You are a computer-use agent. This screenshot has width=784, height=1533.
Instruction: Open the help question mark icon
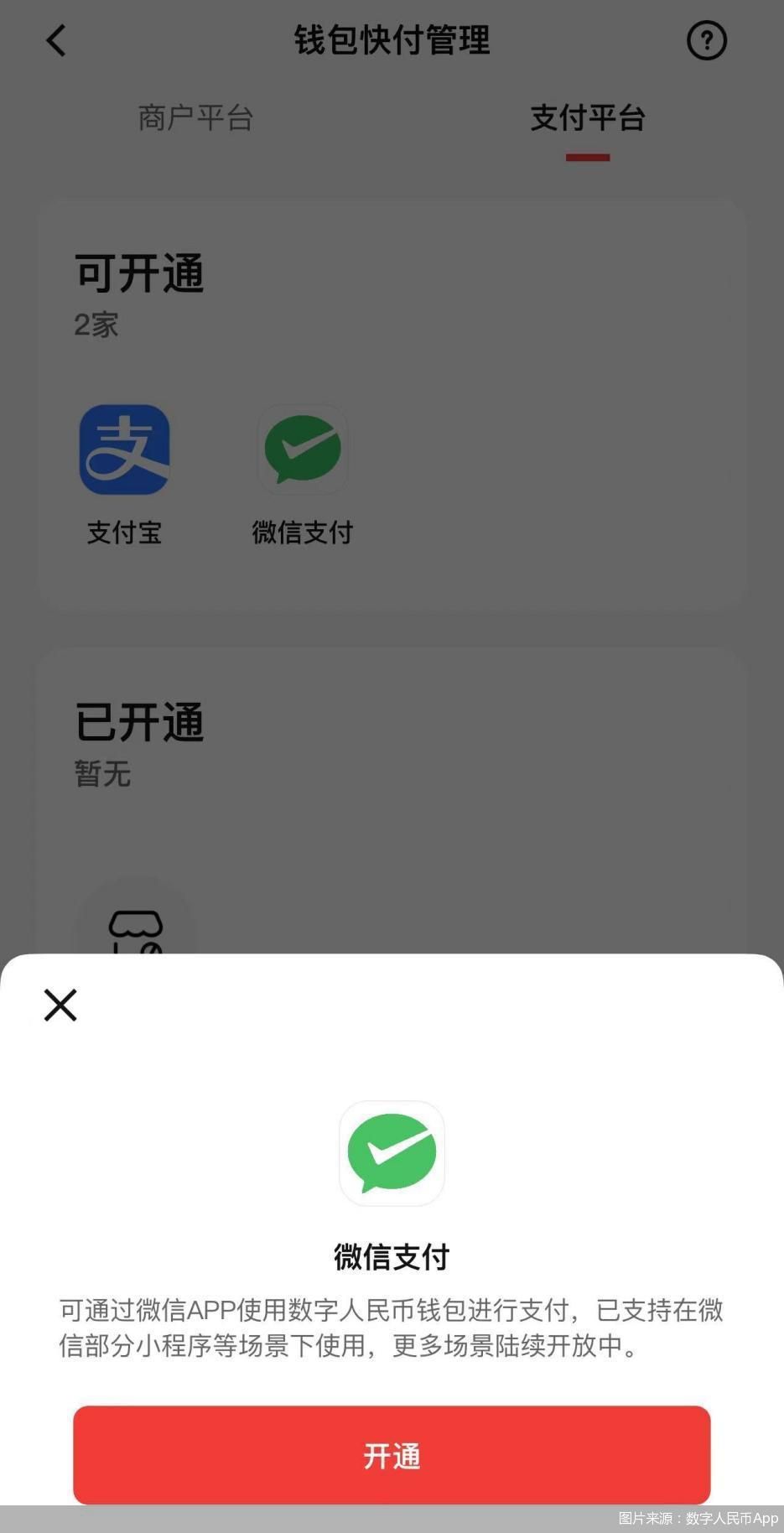[x=707, y=39]
